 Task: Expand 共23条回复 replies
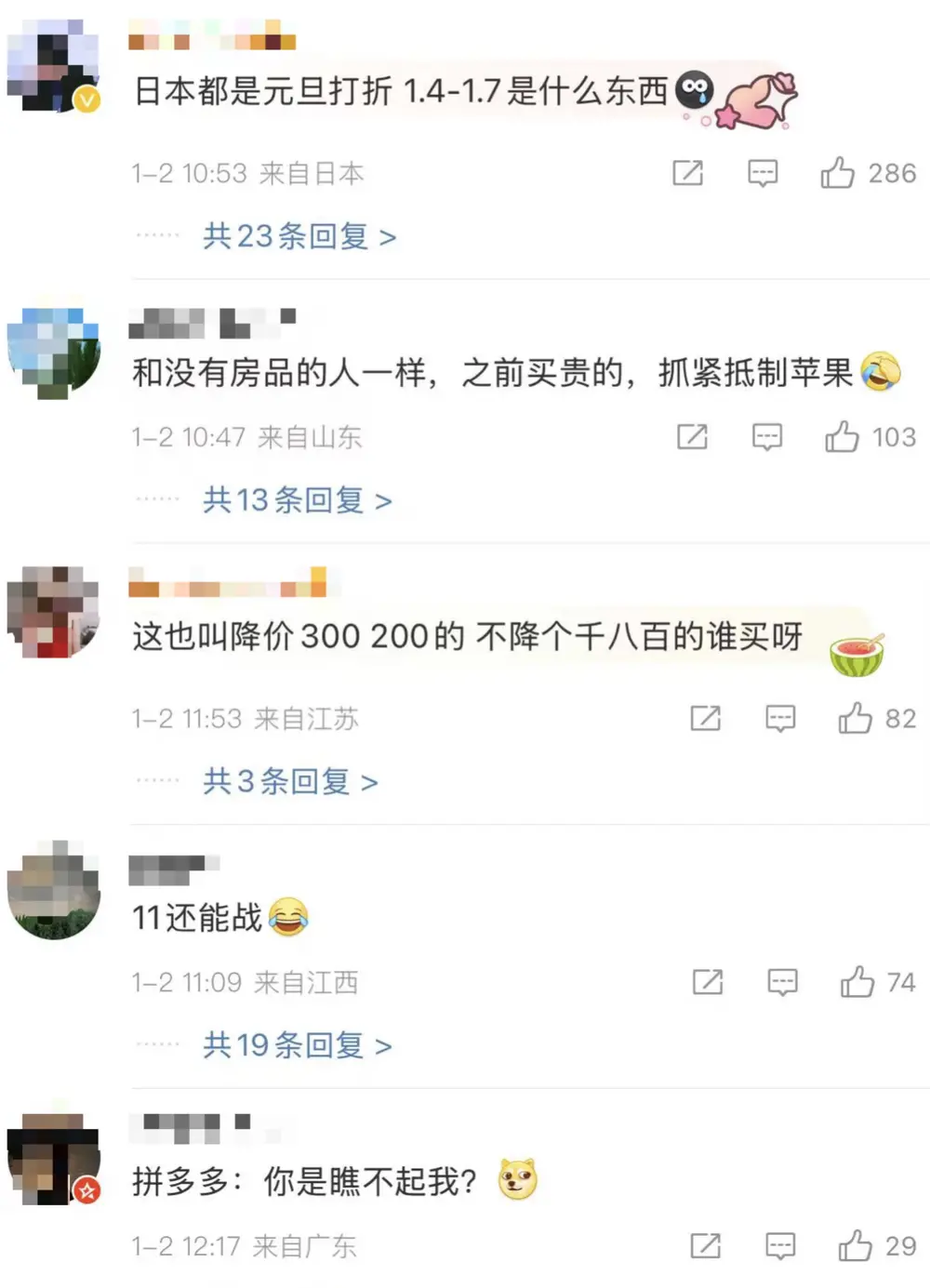299,237
